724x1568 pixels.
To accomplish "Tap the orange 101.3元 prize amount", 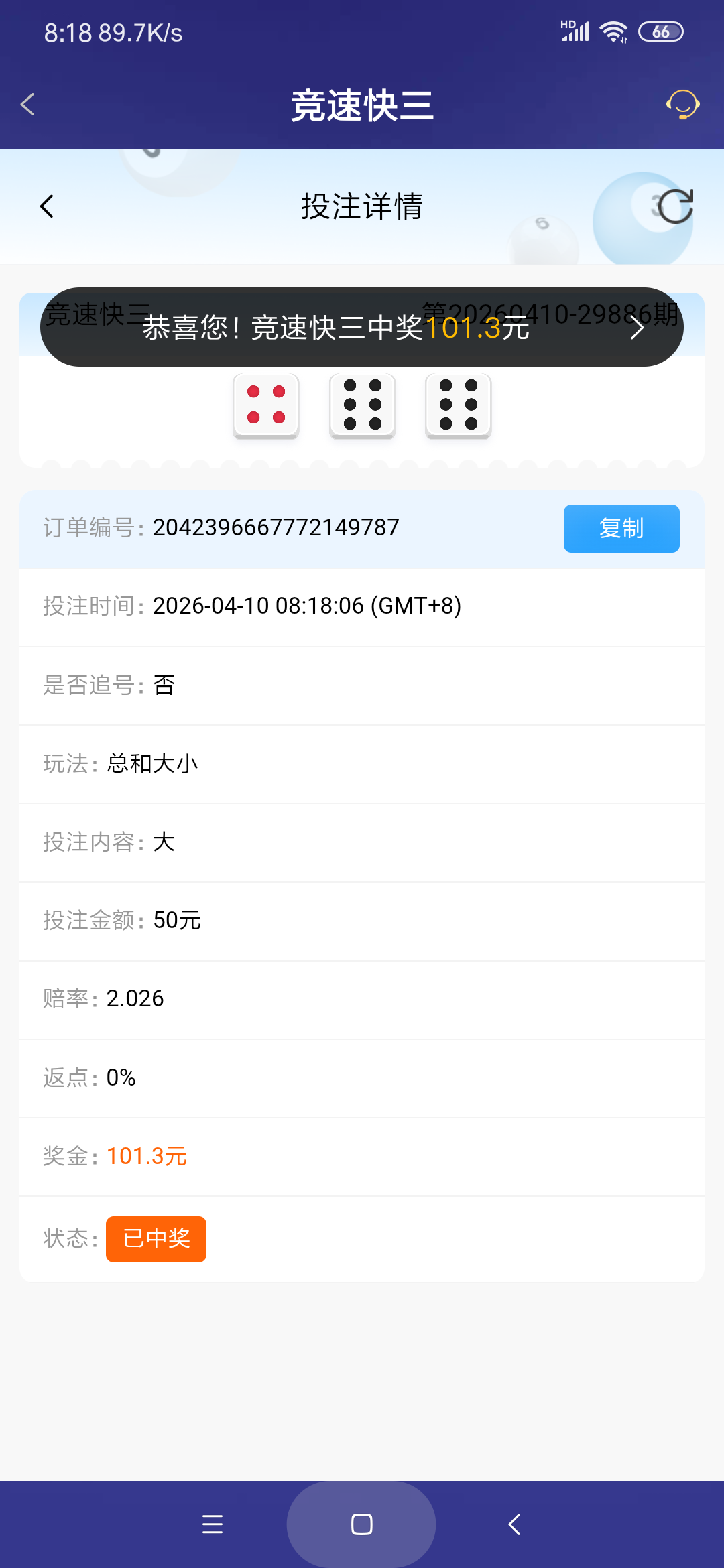I will coord(147,1156).
